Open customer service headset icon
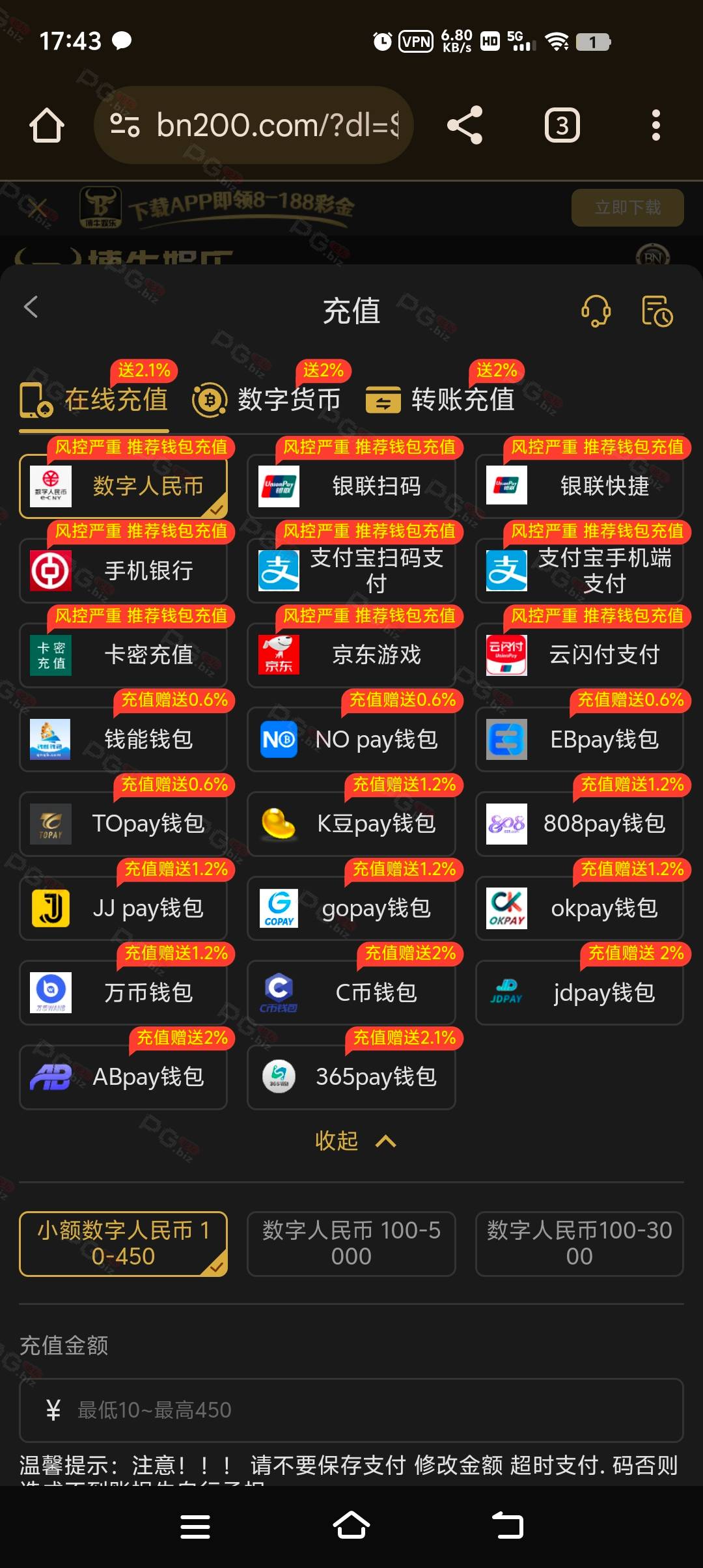This screenshot has height=1568, width=703. tap(596, 311)
